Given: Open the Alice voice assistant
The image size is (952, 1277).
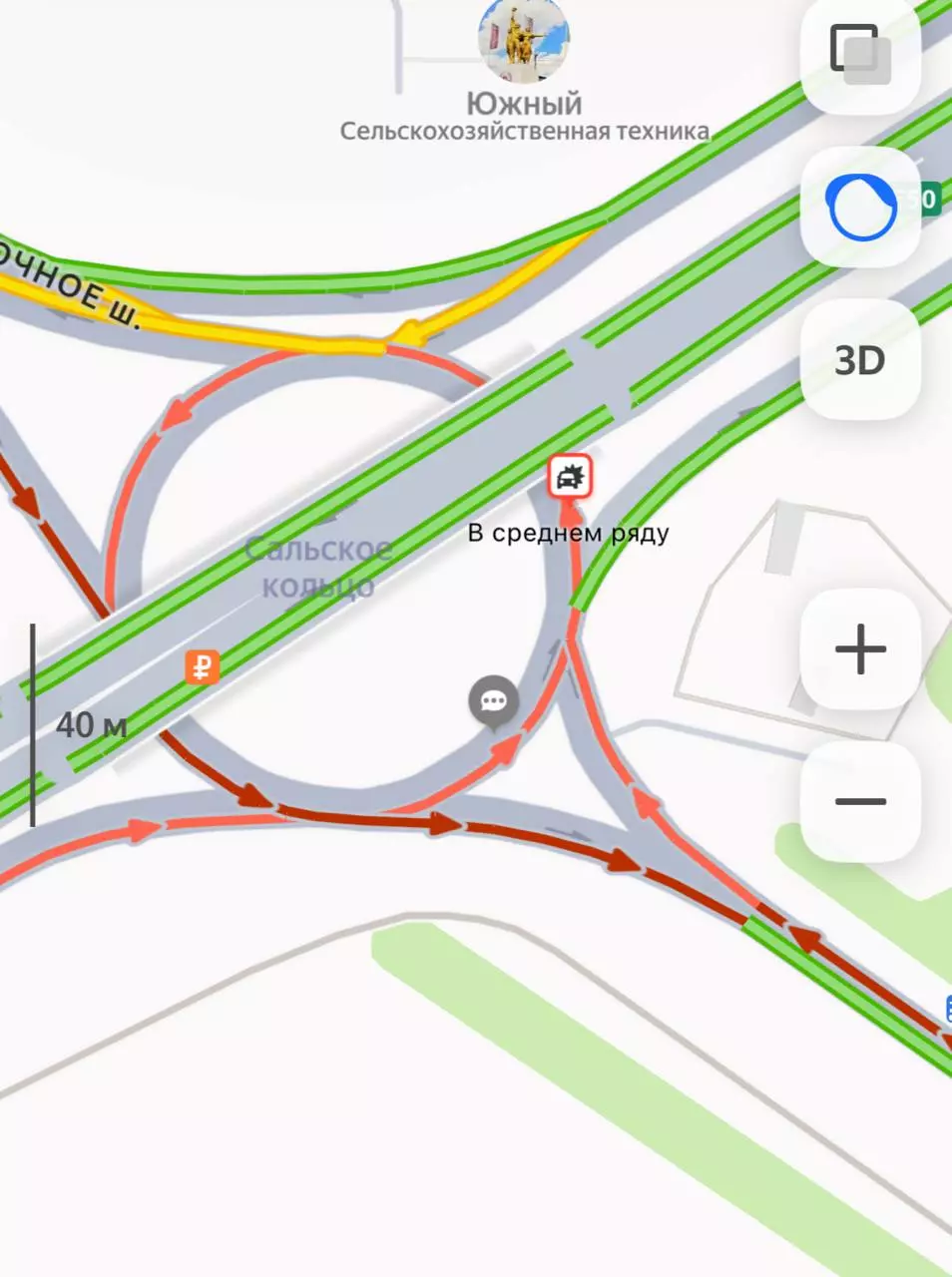Looking at the screenshot, I should [860, 207].
